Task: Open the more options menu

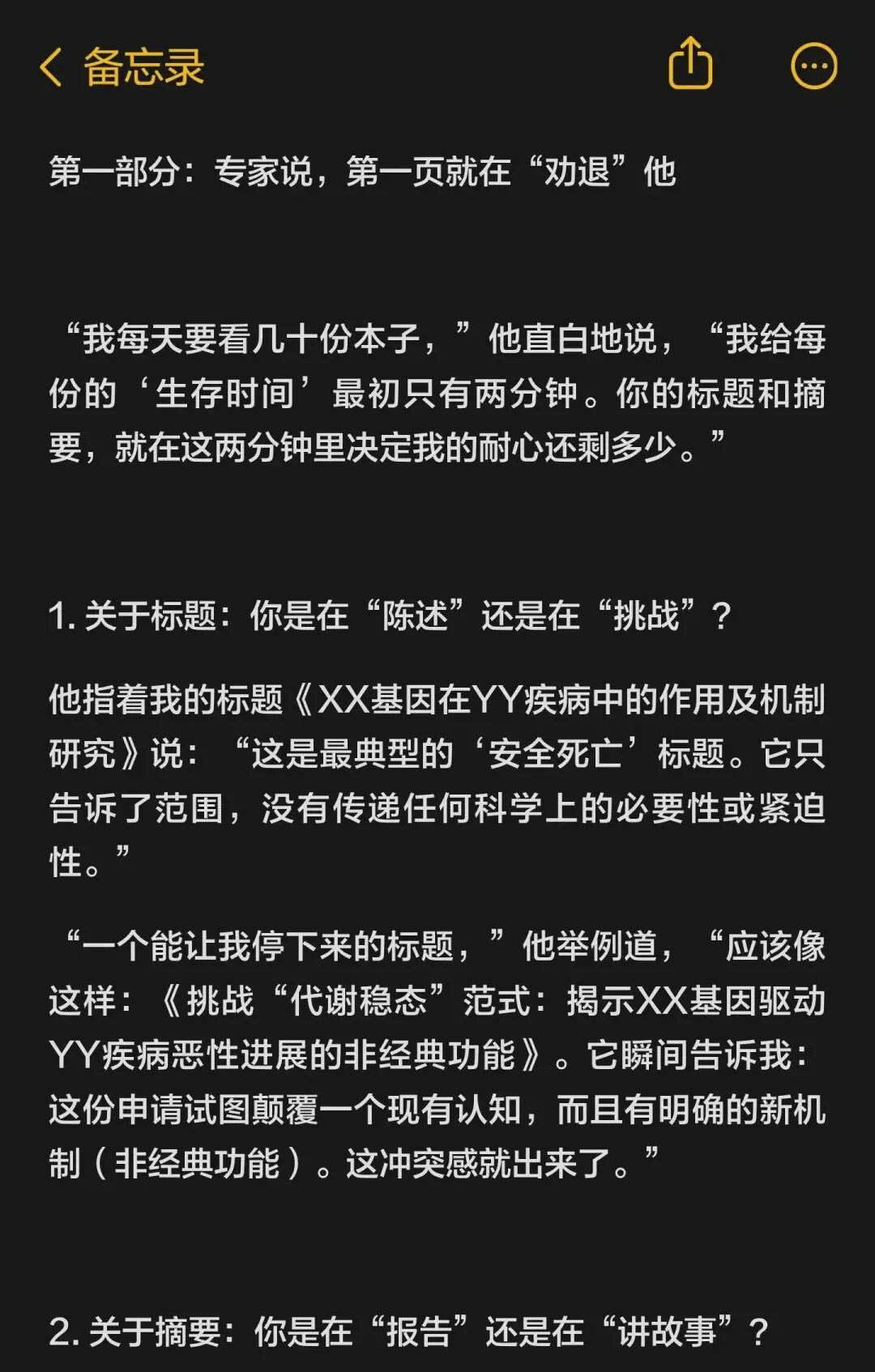Action: [813, 66]
